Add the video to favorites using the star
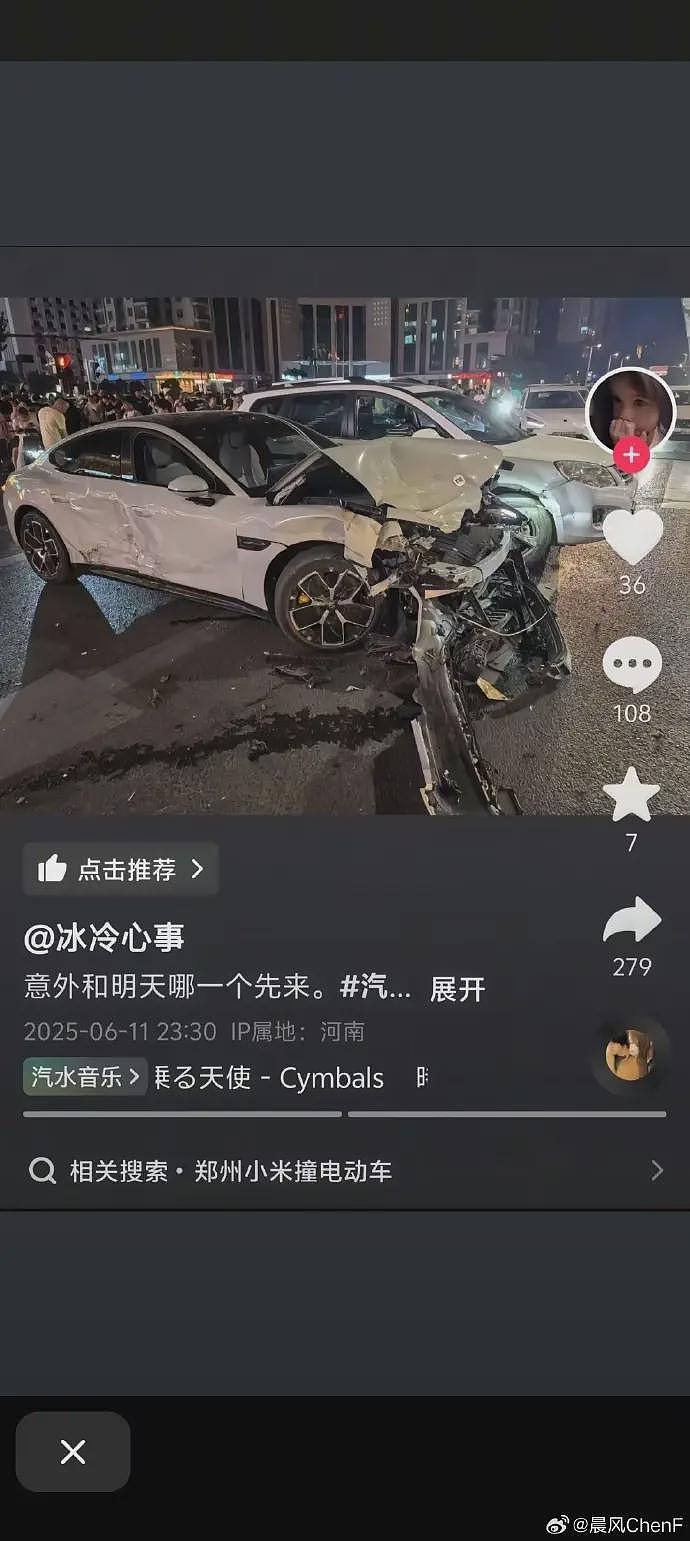 [x=631, y=795]
